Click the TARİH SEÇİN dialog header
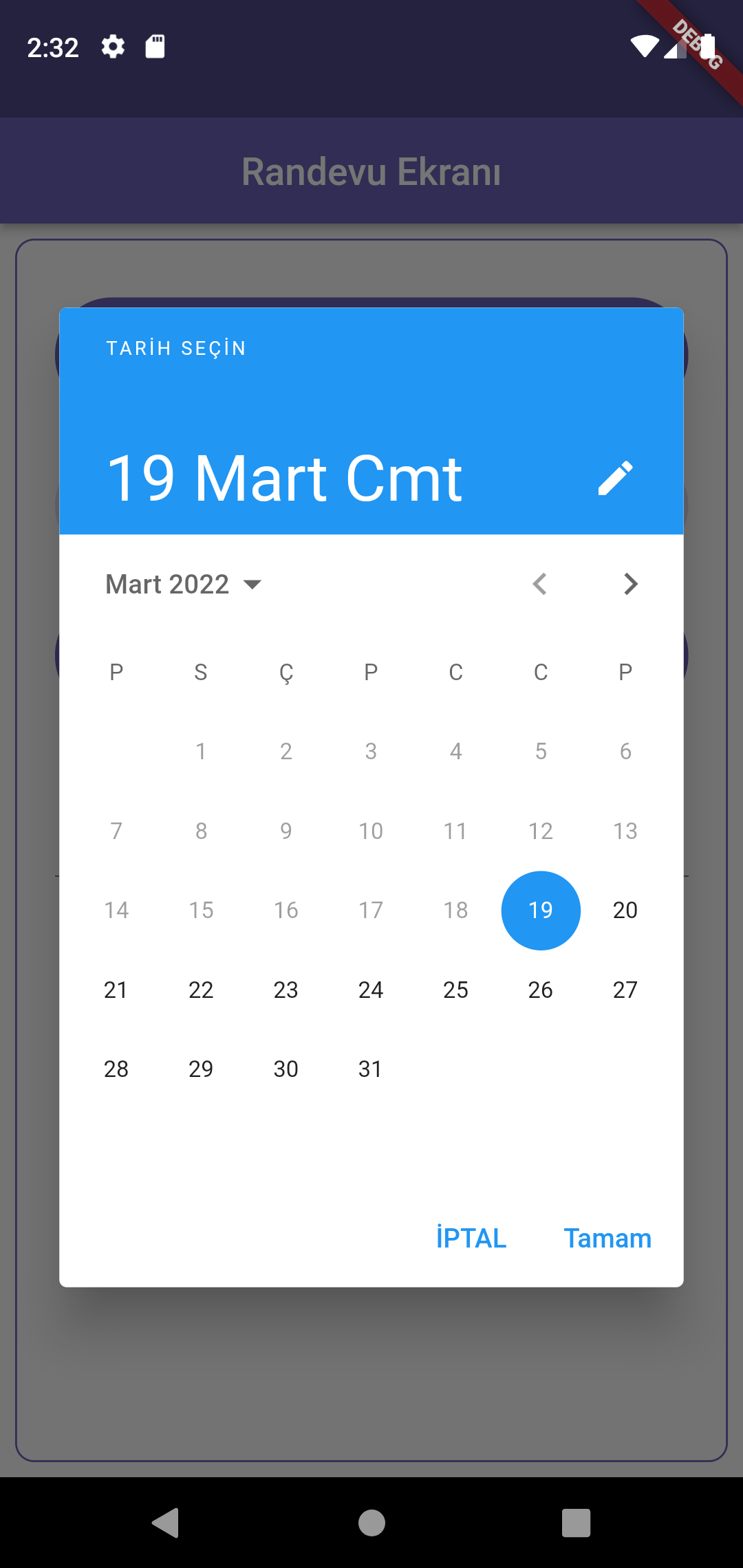The width and height of the screenshot is (743, 1568). point(176,348)
